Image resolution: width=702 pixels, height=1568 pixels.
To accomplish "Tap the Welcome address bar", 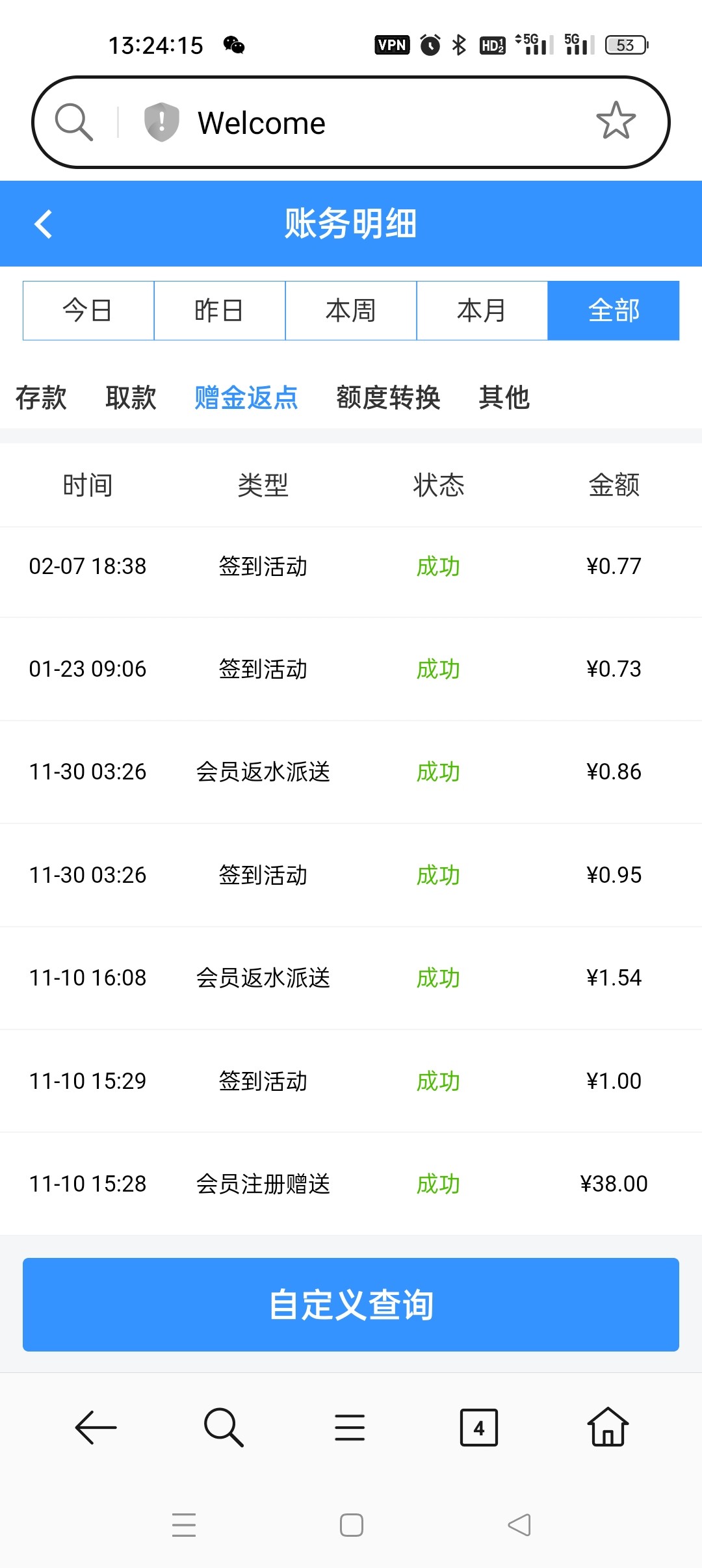I will [351, 122].
